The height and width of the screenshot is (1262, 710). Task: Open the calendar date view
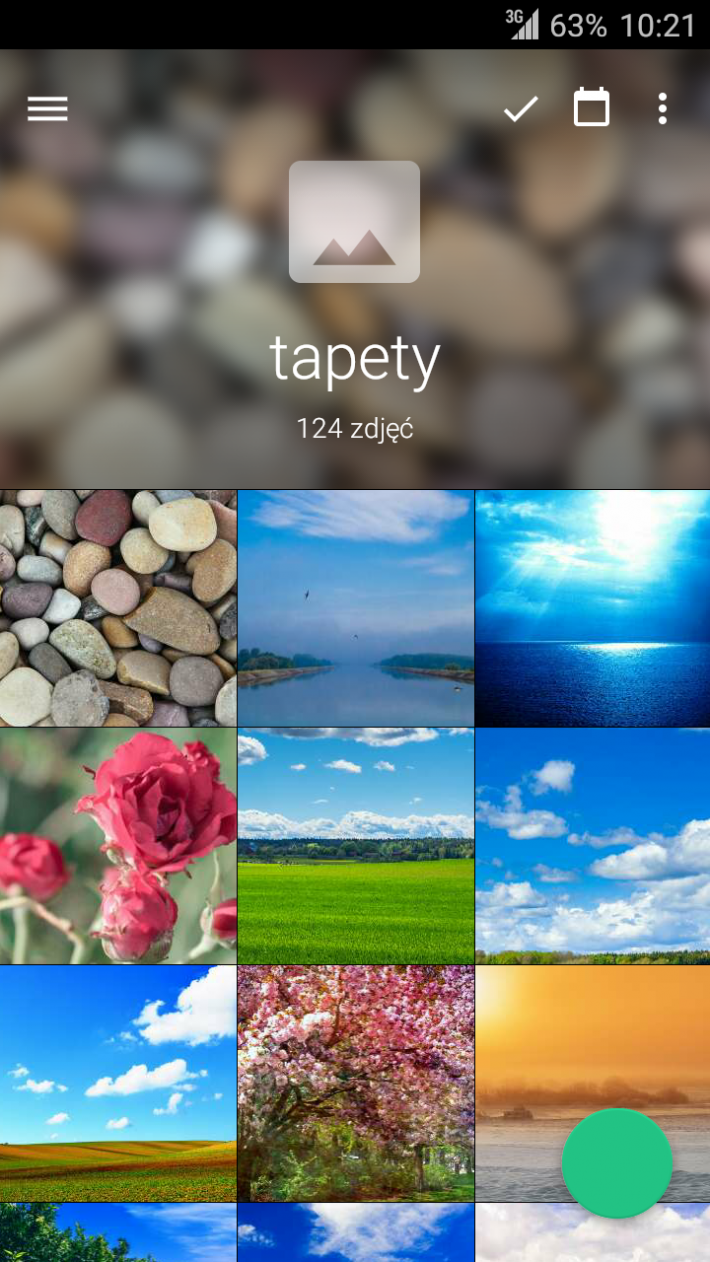pyautogui.click(x=591, y=108)
